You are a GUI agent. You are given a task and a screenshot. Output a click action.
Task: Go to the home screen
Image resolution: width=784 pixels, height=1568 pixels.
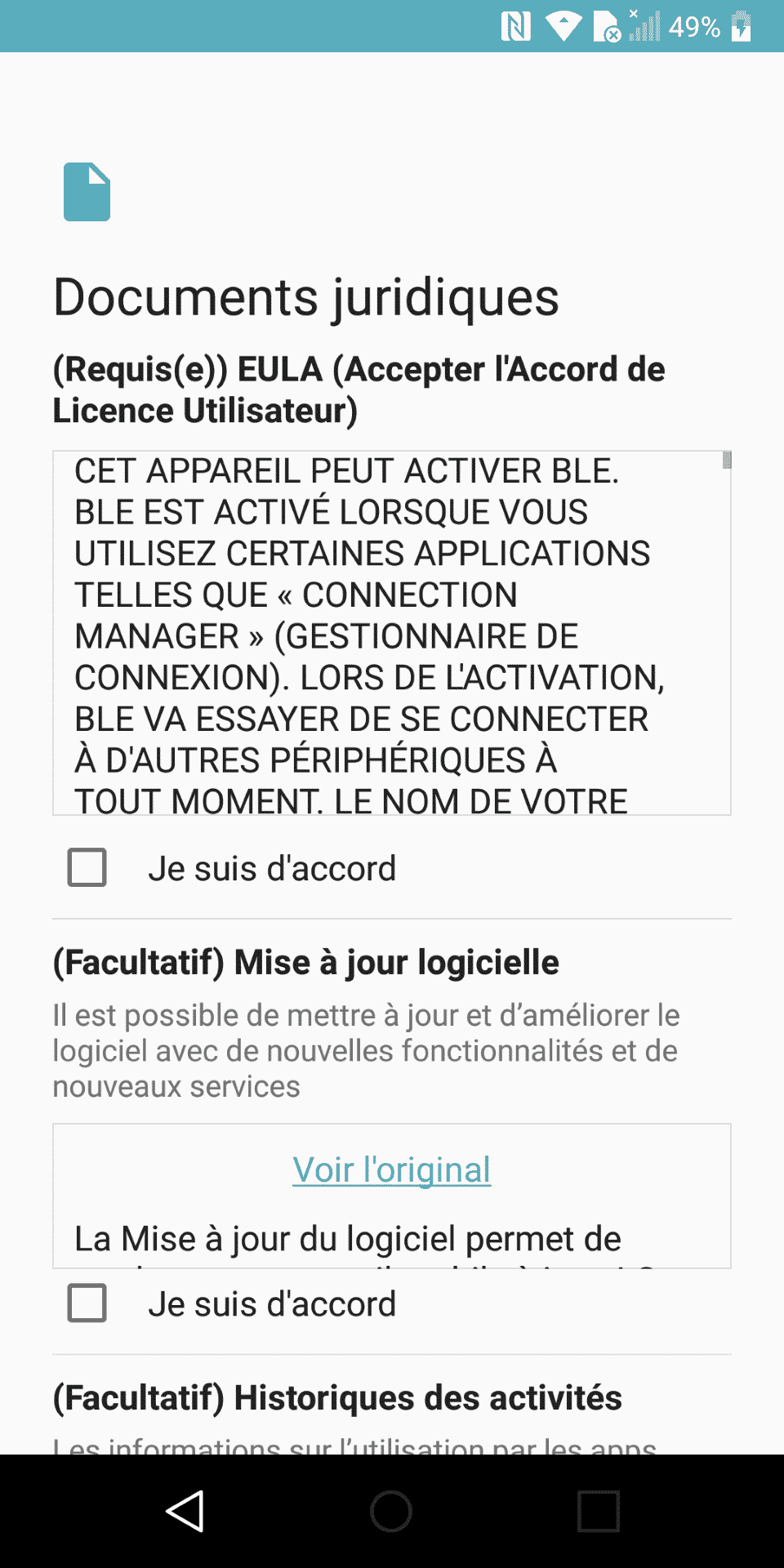click(391, 1511)
